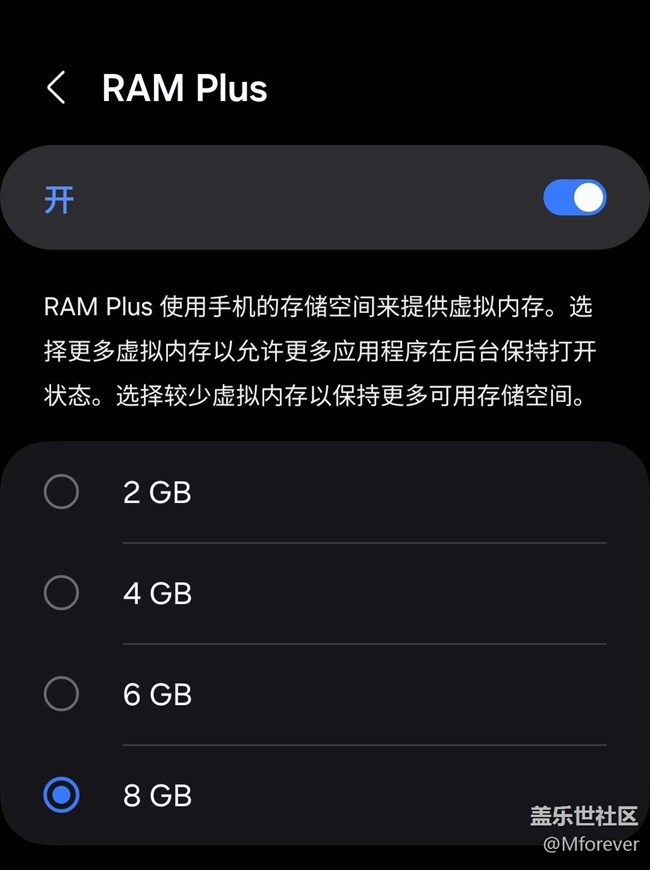Select the 2 GB virtual memory option
The height and width of the screenshot is (870, 650).
62,492
